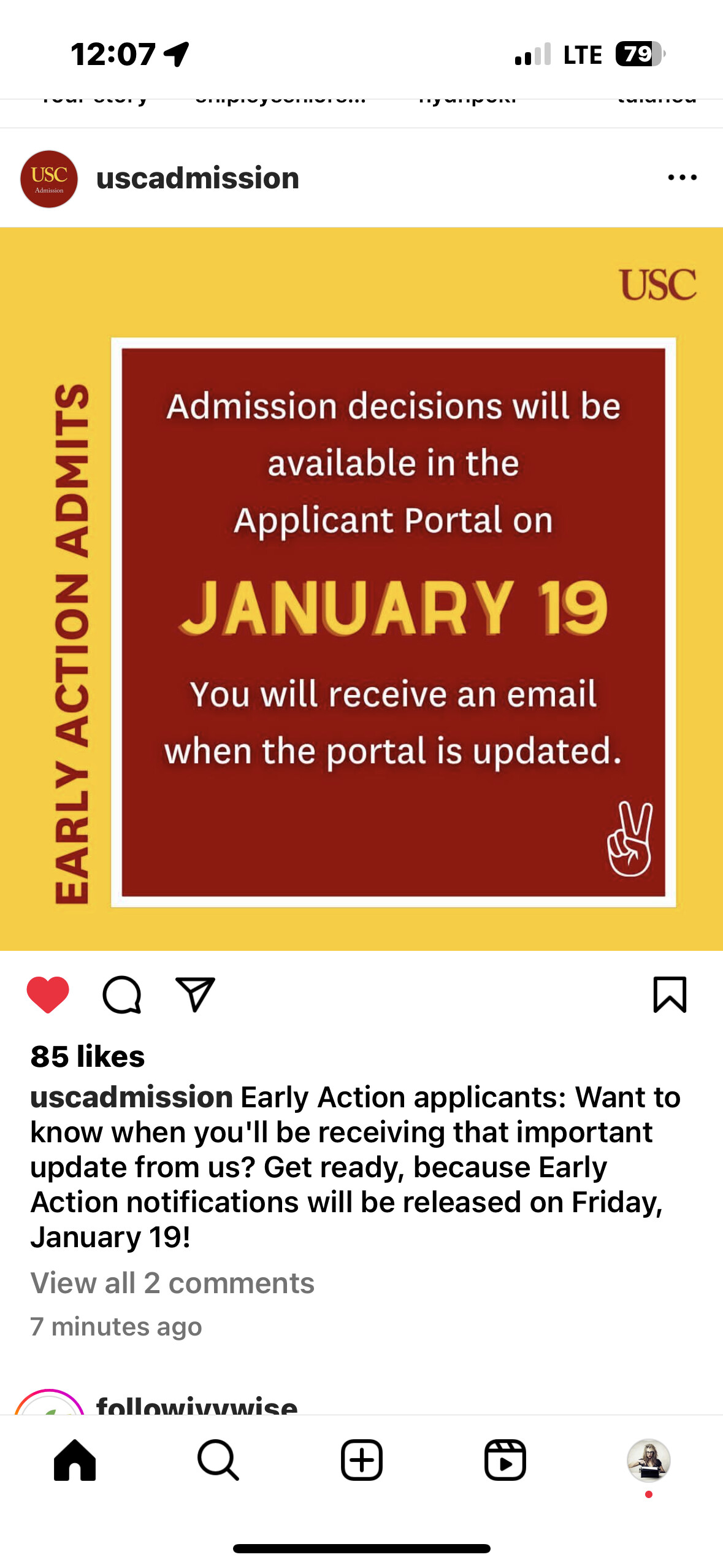Viewport: 723px width, 1568px height.
Task: Create a new post with plus icon
Action: click(362, 1460)
